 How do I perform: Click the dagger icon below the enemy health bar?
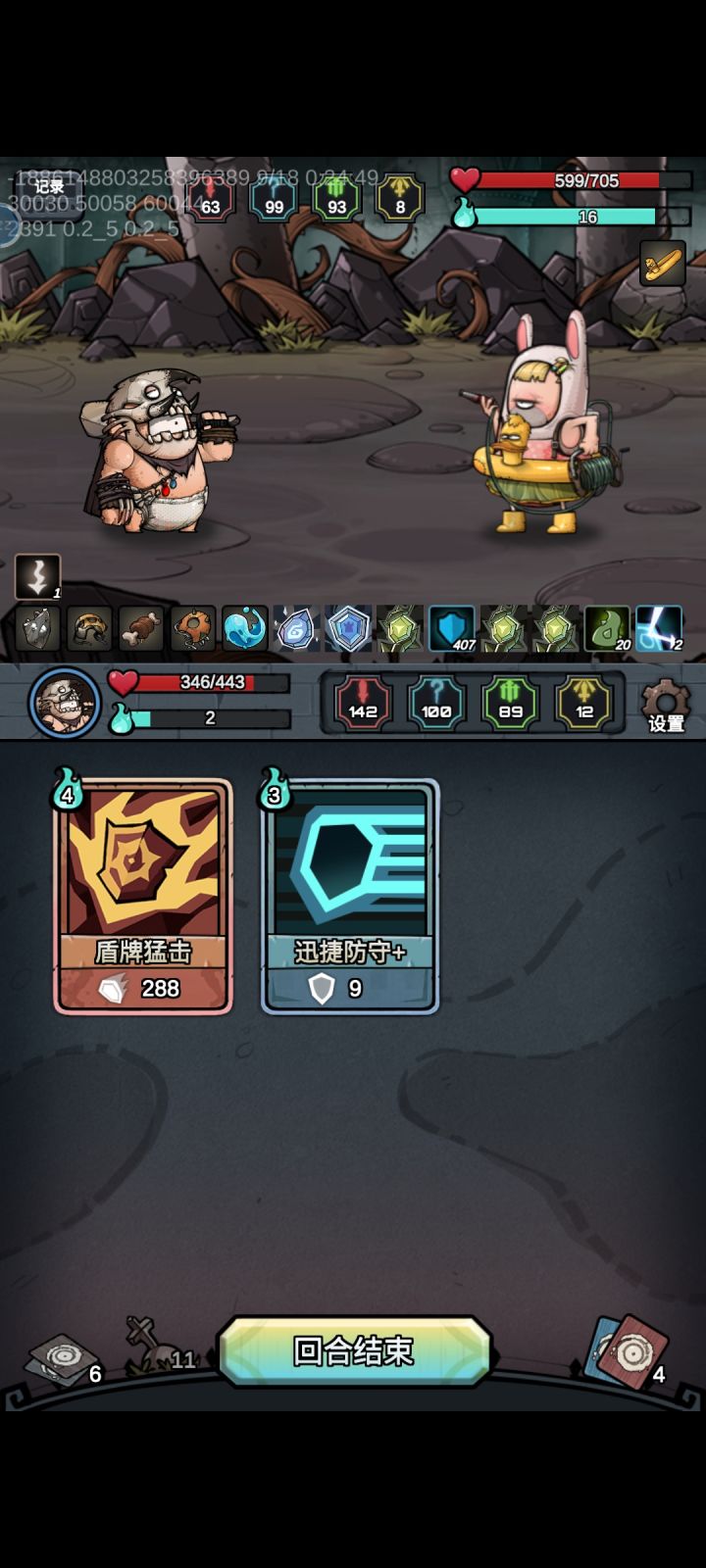click(665, 264)
